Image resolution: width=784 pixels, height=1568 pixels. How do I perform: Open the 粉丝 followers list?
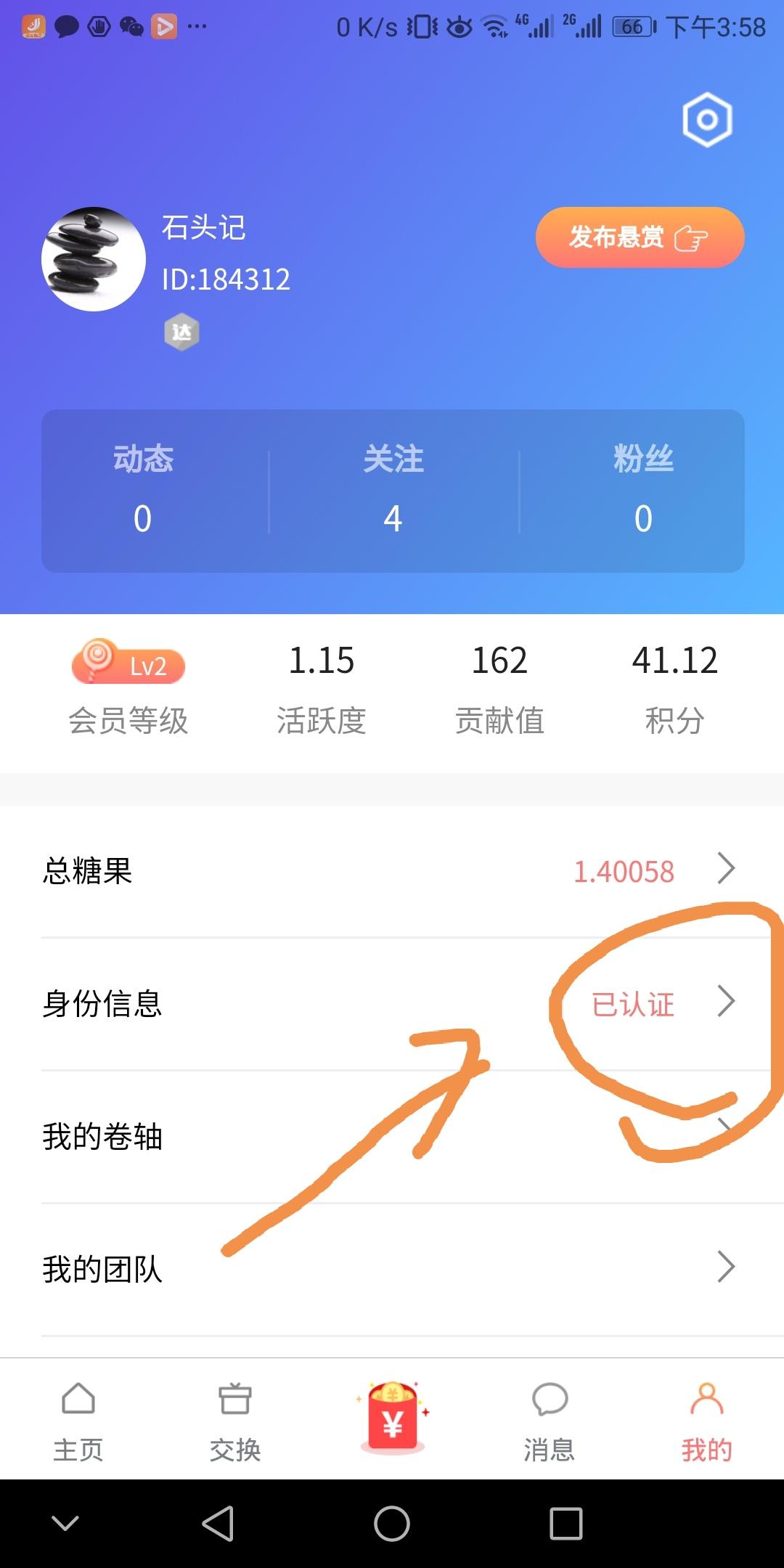click(643, 490)
